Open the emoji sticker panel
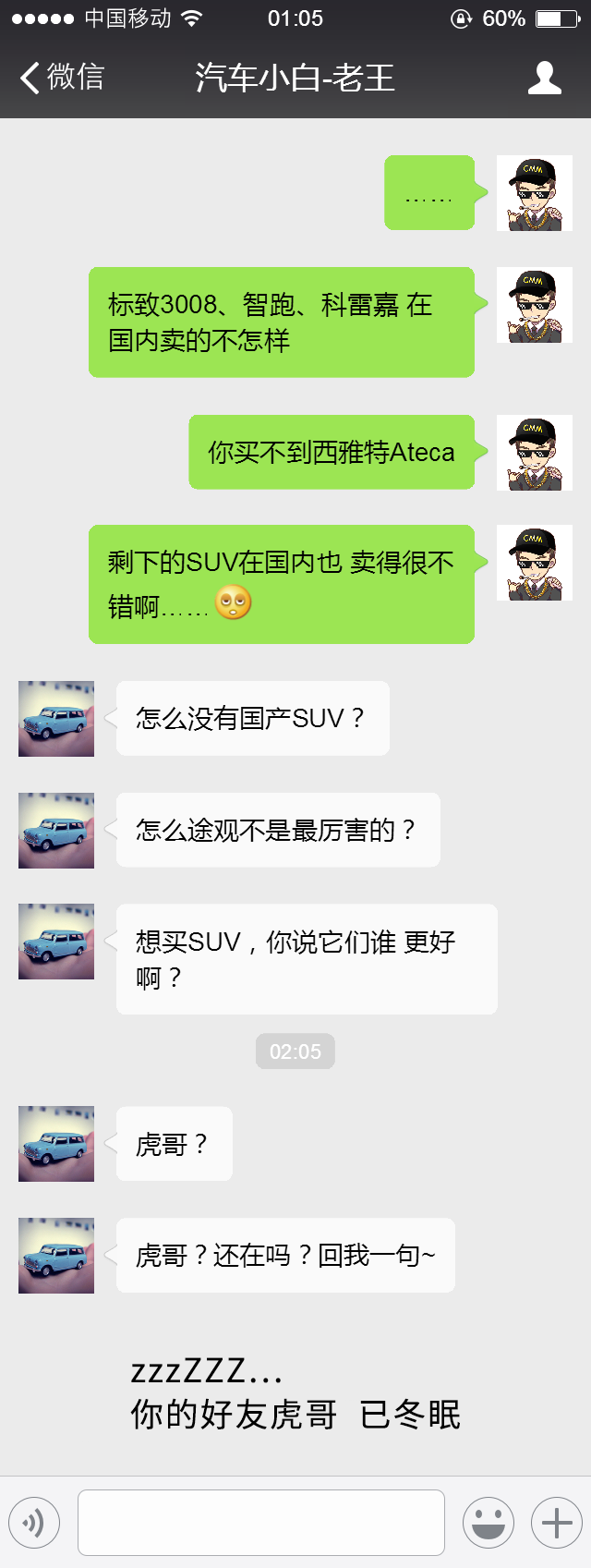This screenshot has height=1568, width=591. coord(488,1522)
